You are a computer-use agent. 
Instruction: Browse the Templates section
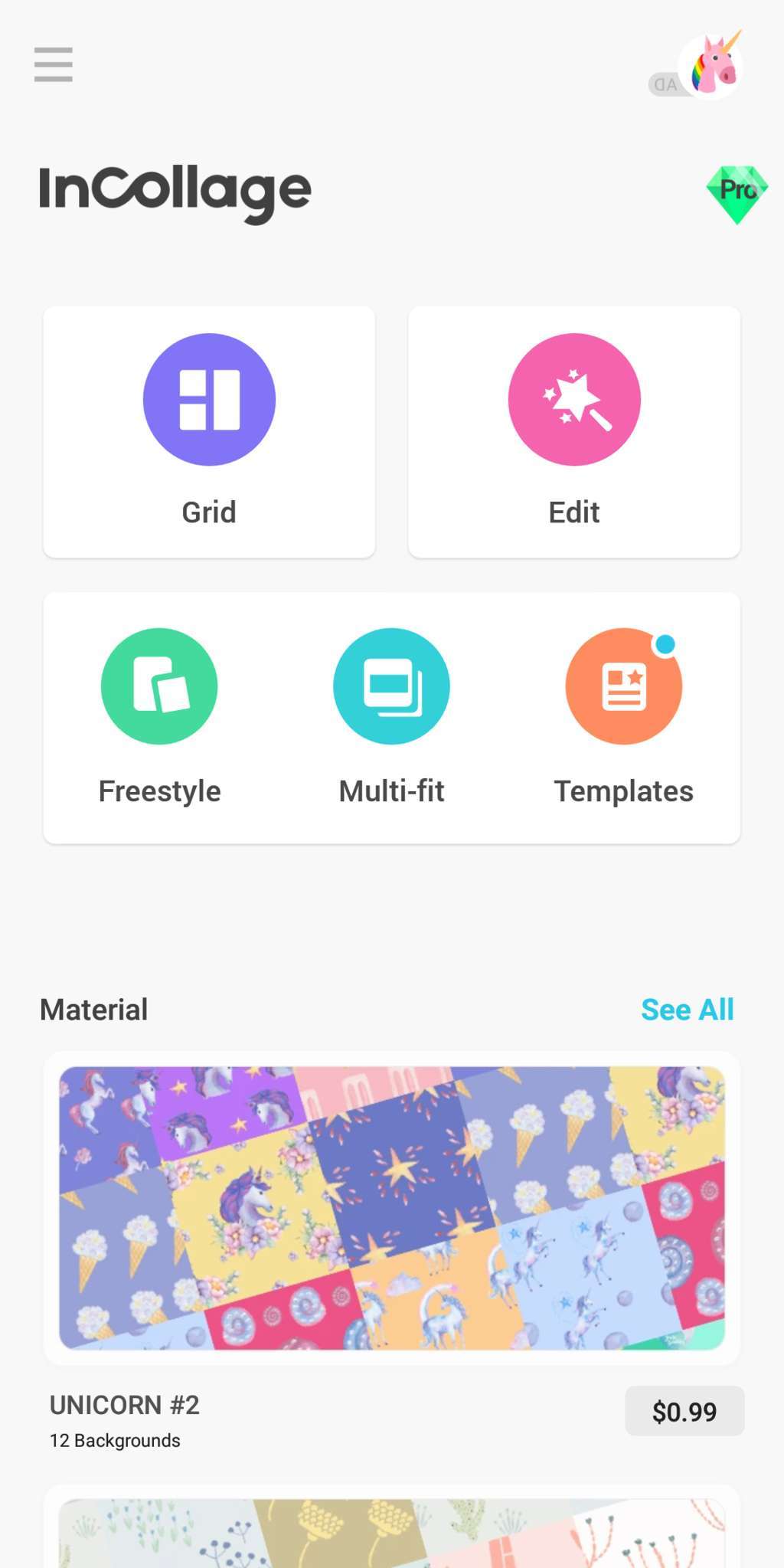pos(623,716)
